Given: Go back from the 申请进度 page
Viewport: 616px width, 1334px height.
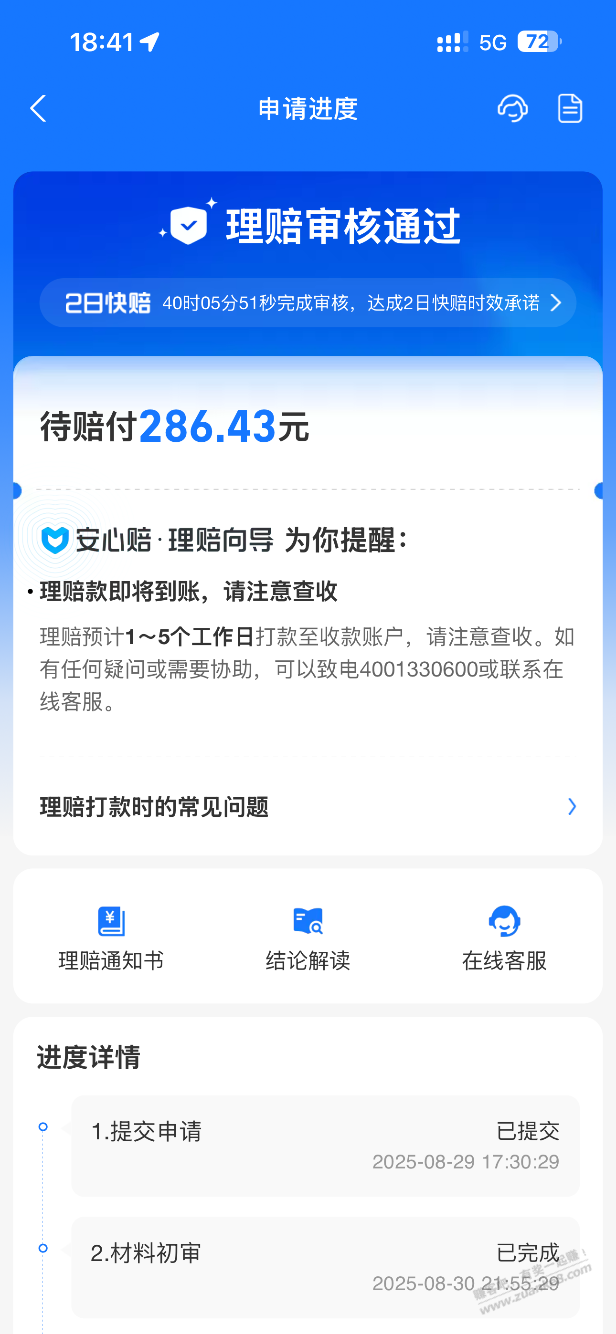Looking at the screenshot, I should [x=38, y=108].
